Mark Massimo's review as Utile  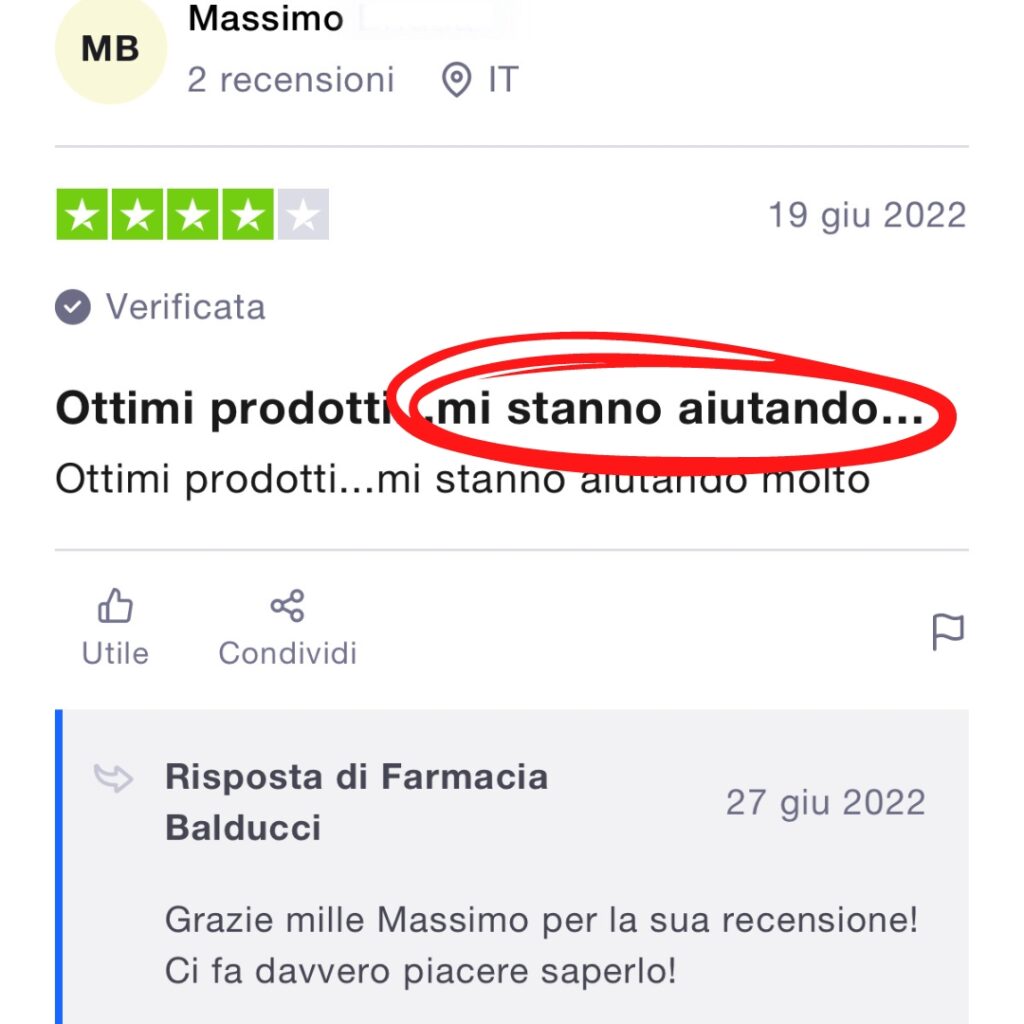point(115,627)
